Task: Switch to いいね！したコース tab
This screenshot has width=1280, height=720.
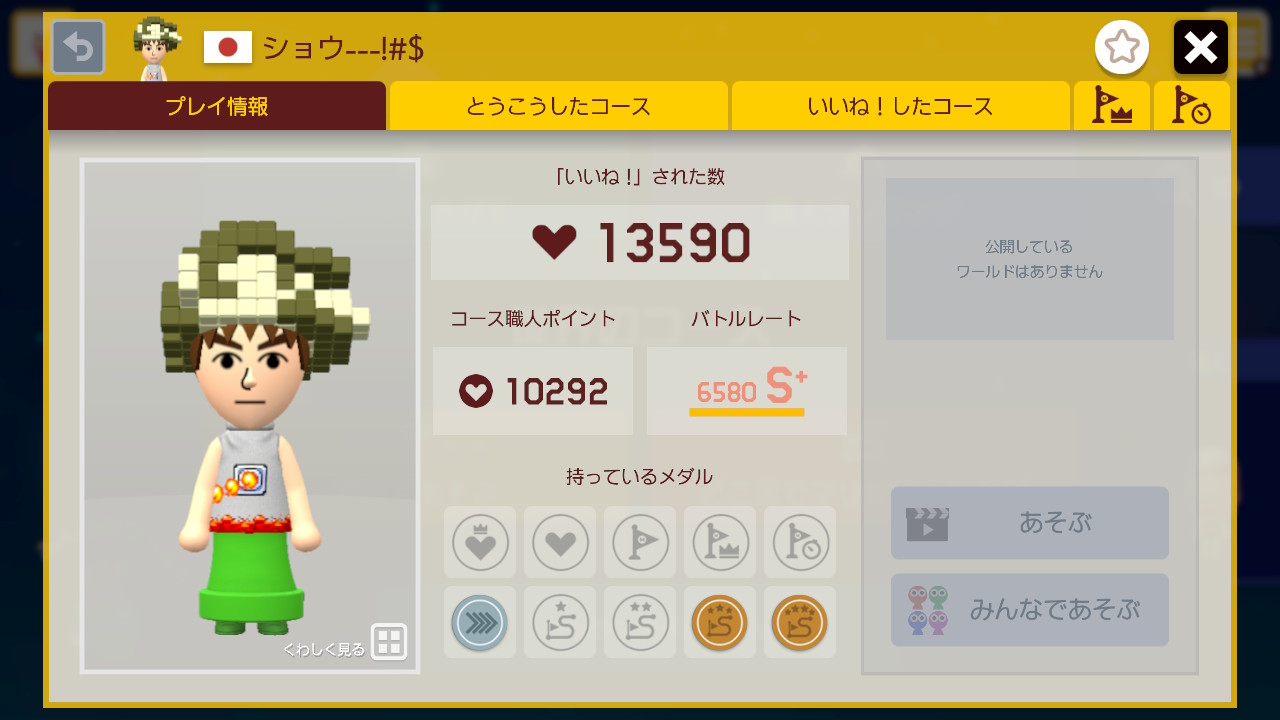Action: point(900,106)
